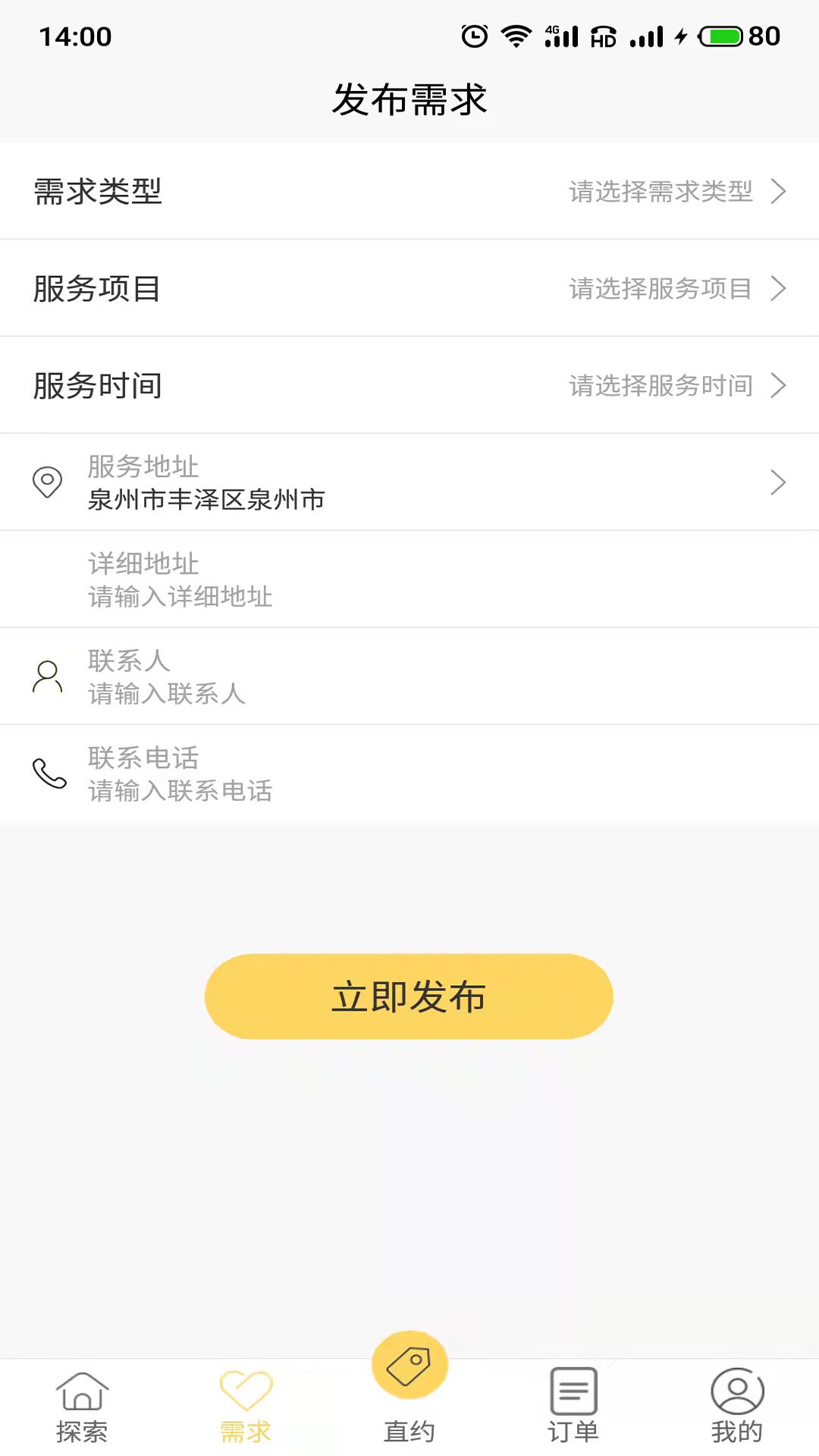Screen dimensions: 819x1456
Task: Switch to the 需求 tab
Action: click(246, 1407)
